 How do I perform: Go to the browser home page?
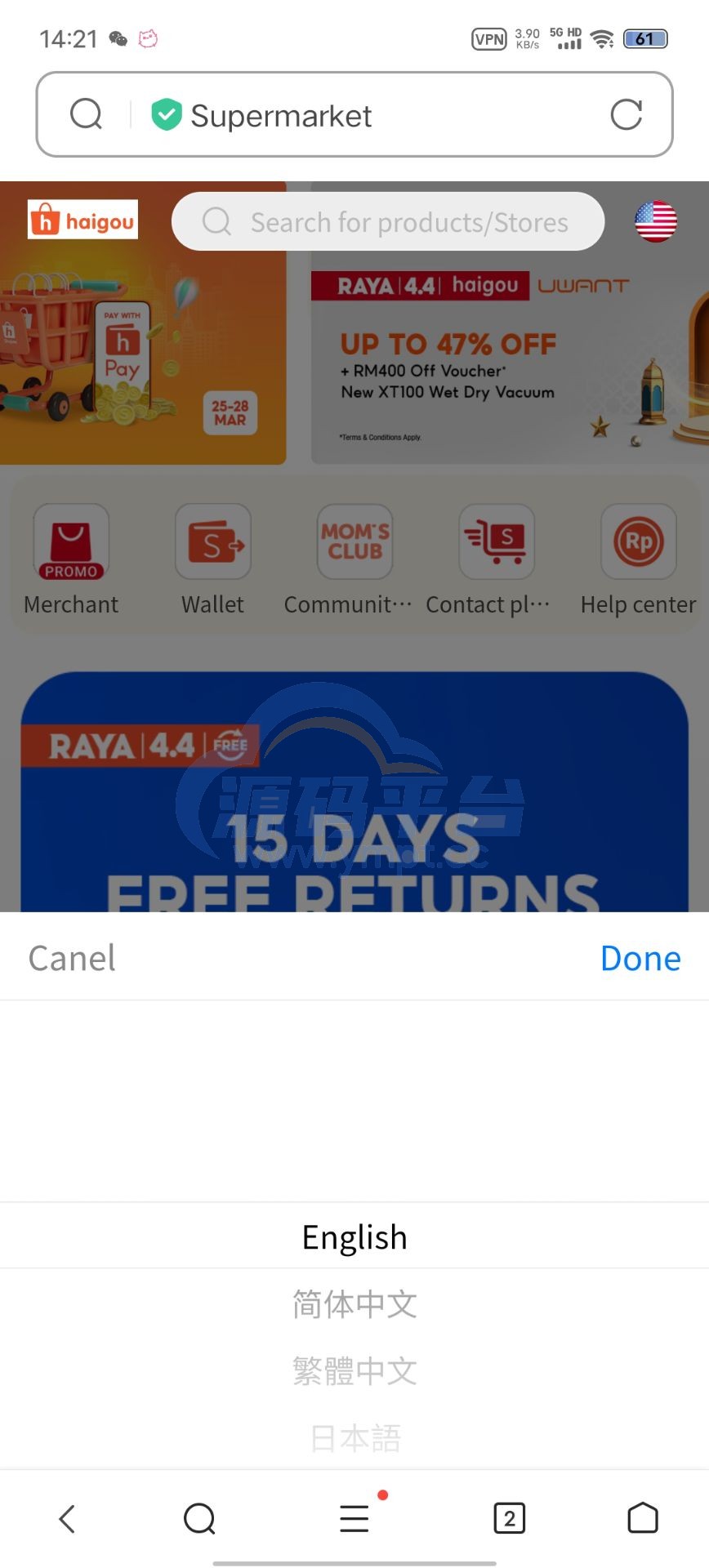coord(642,1519)
